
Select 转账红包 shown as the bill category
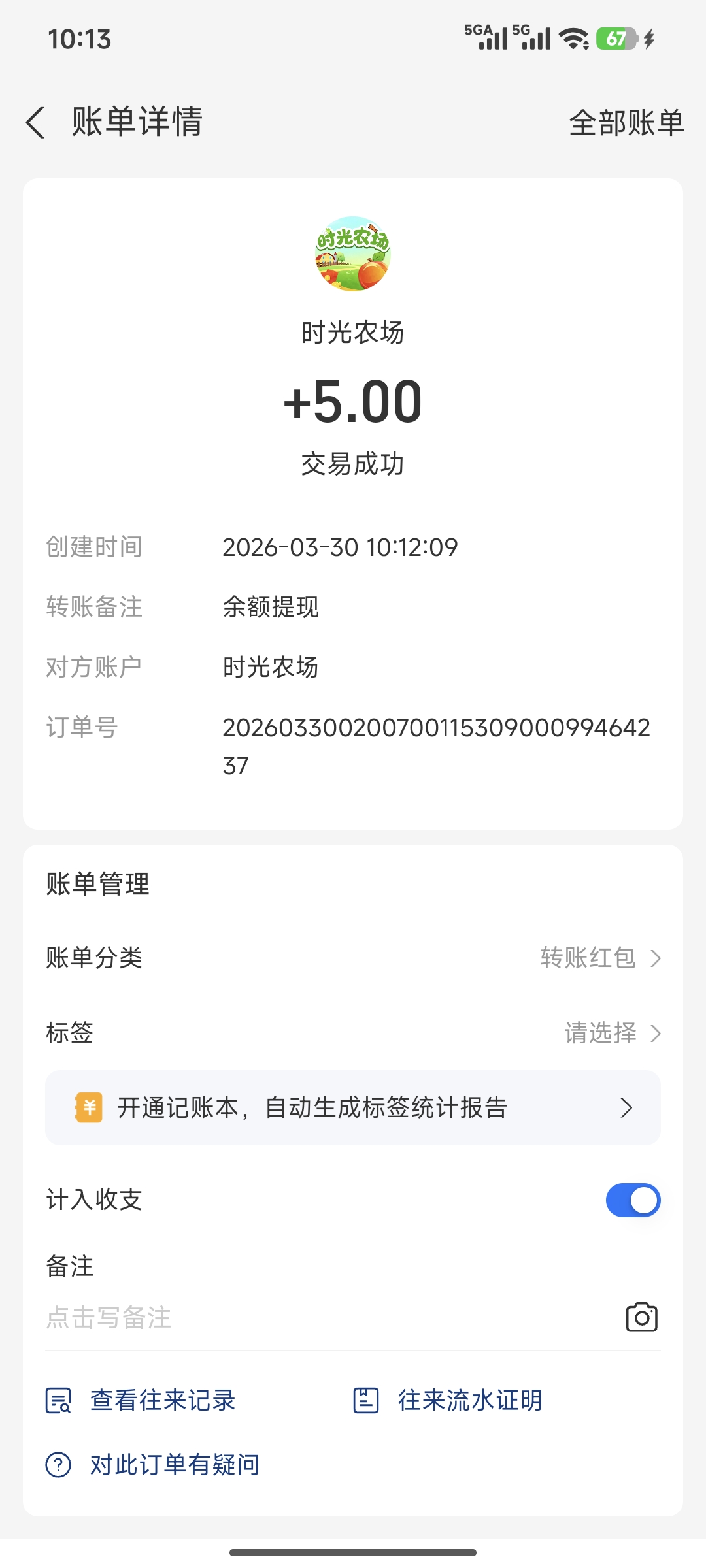pyautogui.click(x=586, y=958)
